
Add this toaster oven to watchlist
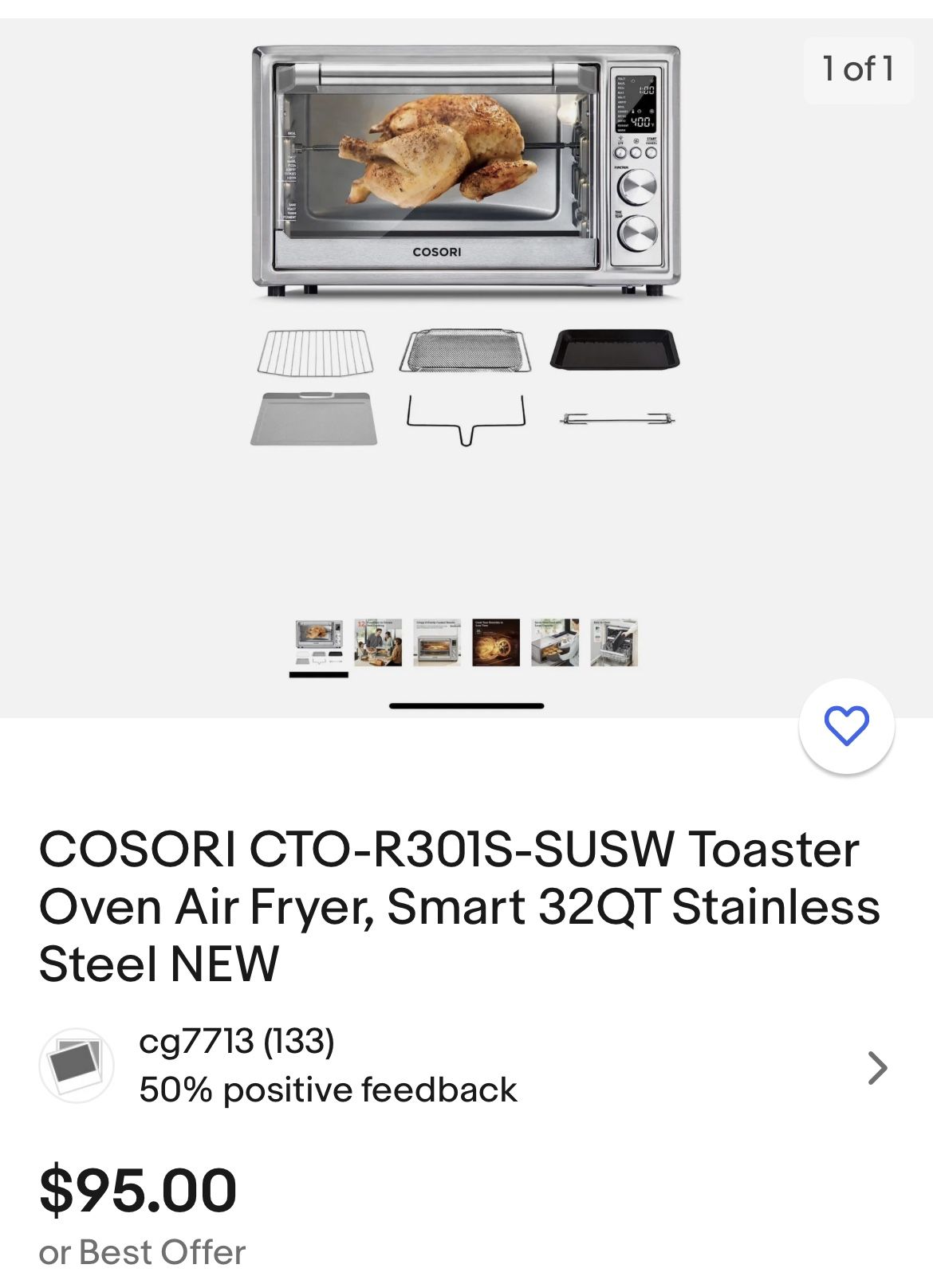[846, 726]
